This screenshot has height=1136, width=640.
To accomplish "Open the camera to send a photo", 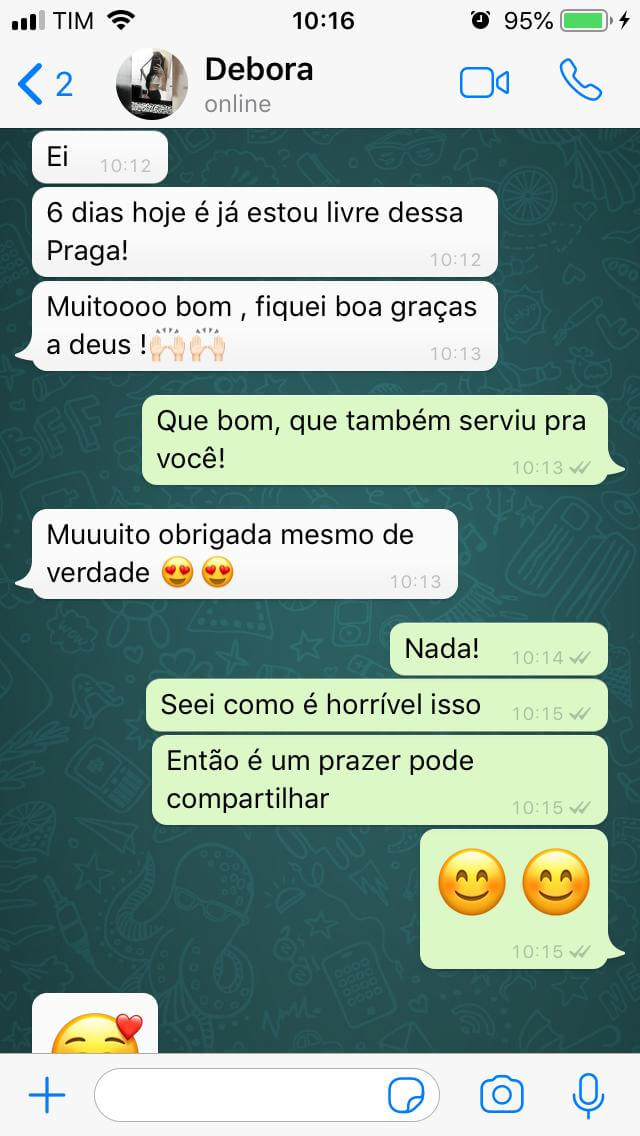I will (x=502, y=1096).
